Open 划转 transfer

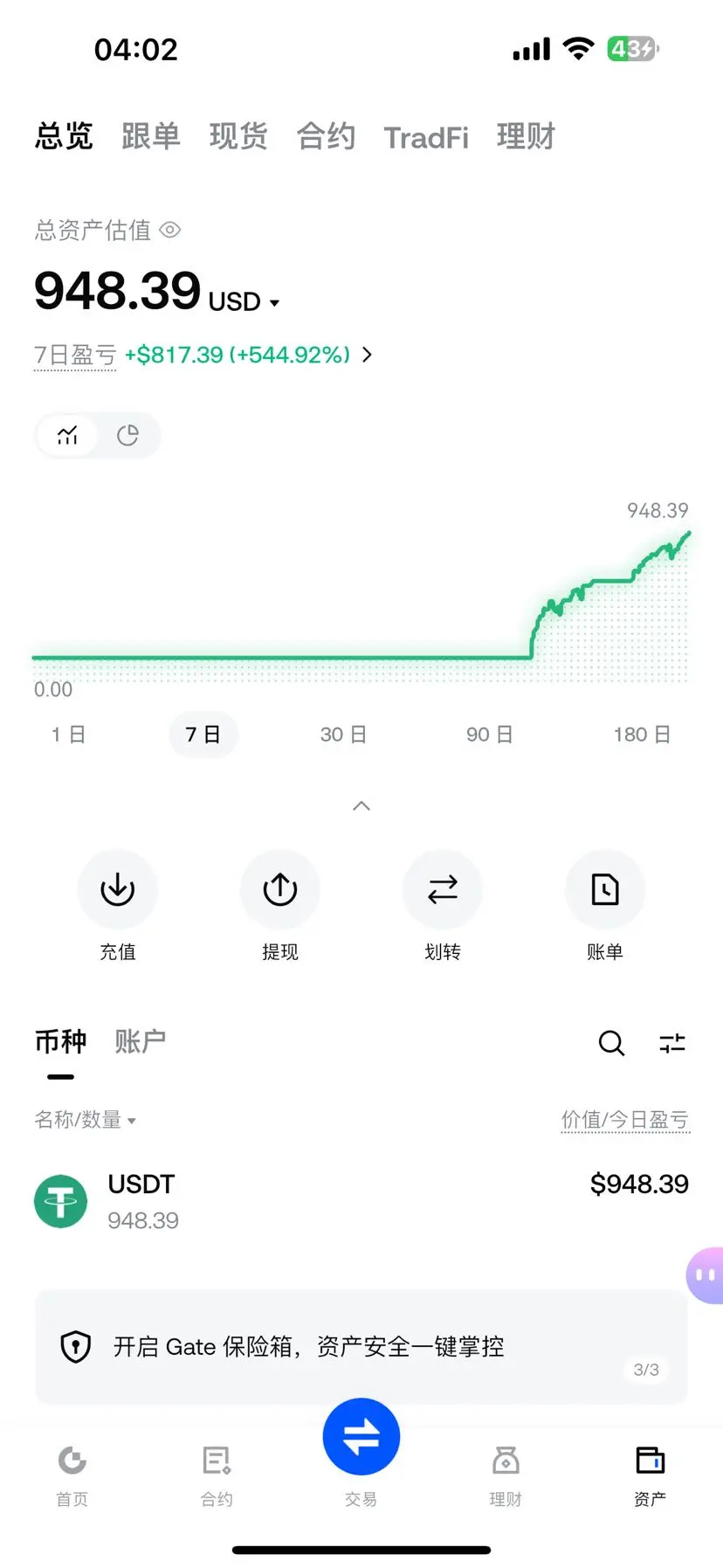[443, 890]
